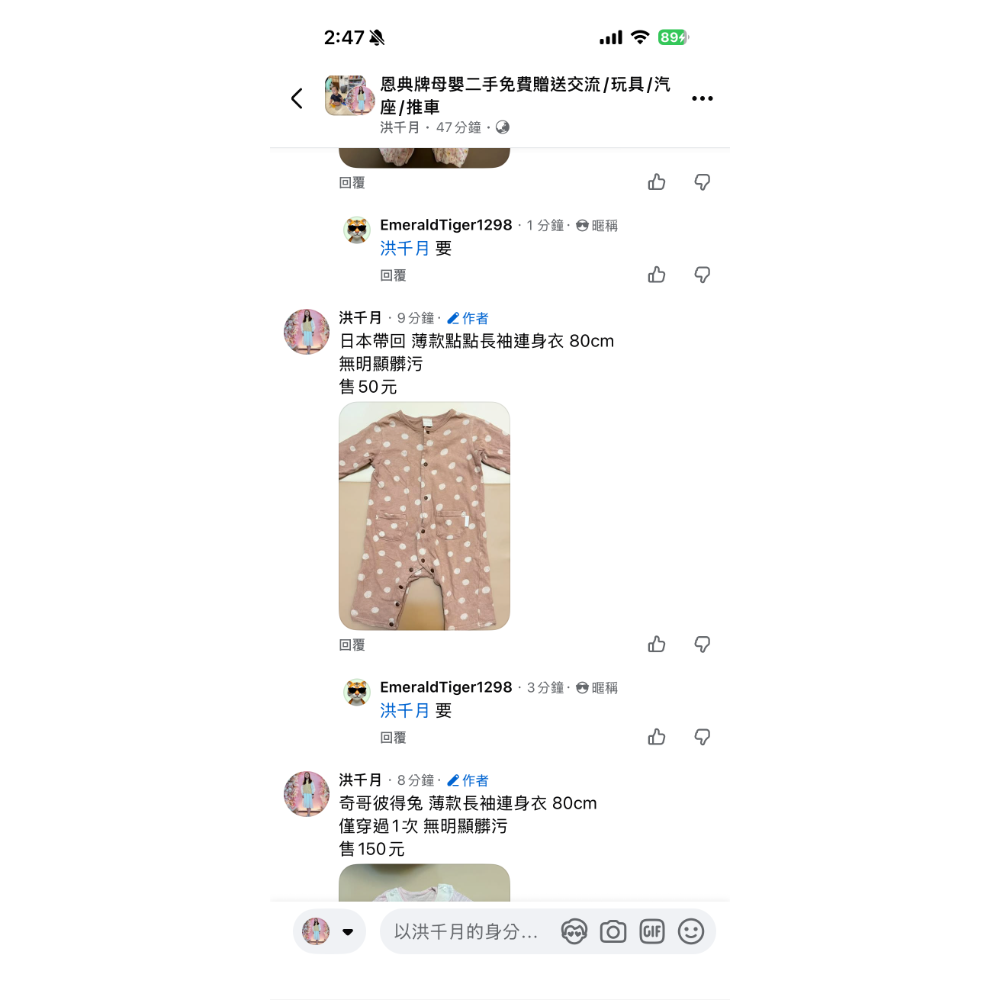Dislike EmeraldTiger1298's 1 分鐘 reply
Image resolution: width=1000 pixels, height=1000 pixels.
[702, 275]
